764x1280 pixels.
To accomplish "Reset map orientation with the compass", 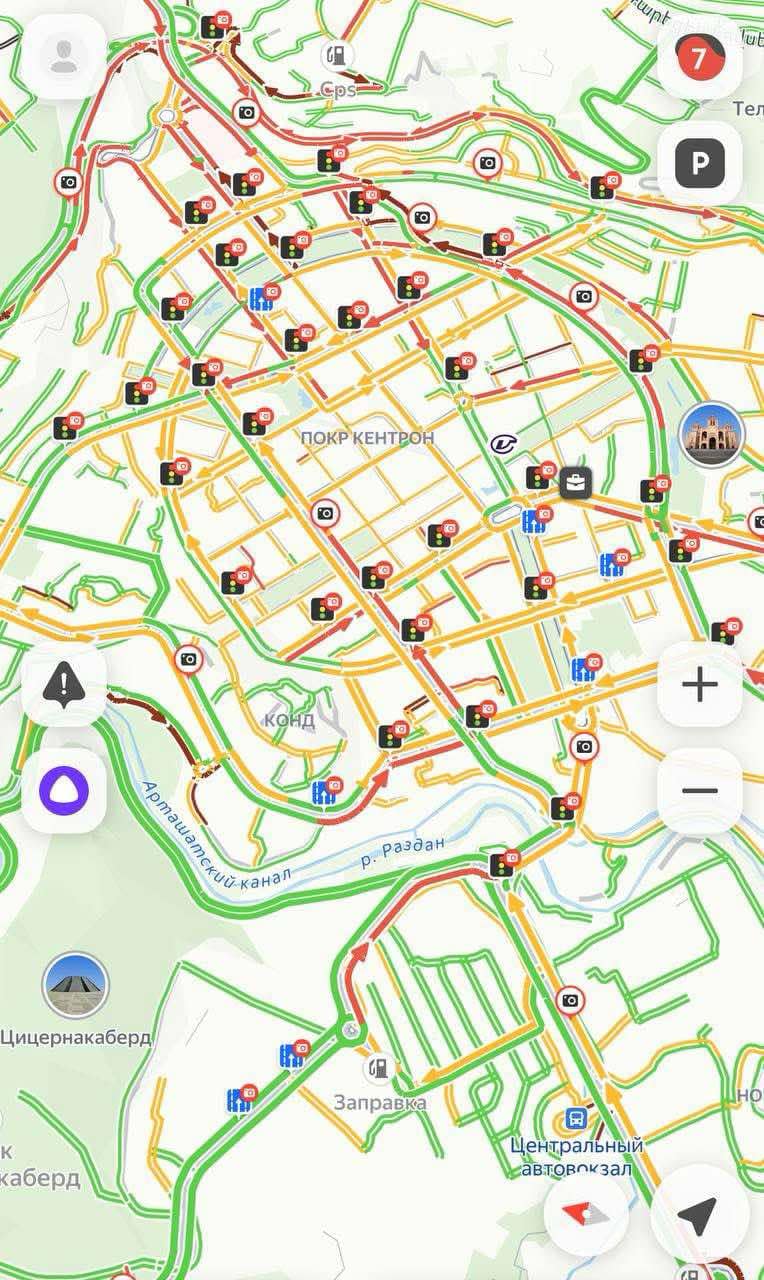I will [x=586, y=1214].
